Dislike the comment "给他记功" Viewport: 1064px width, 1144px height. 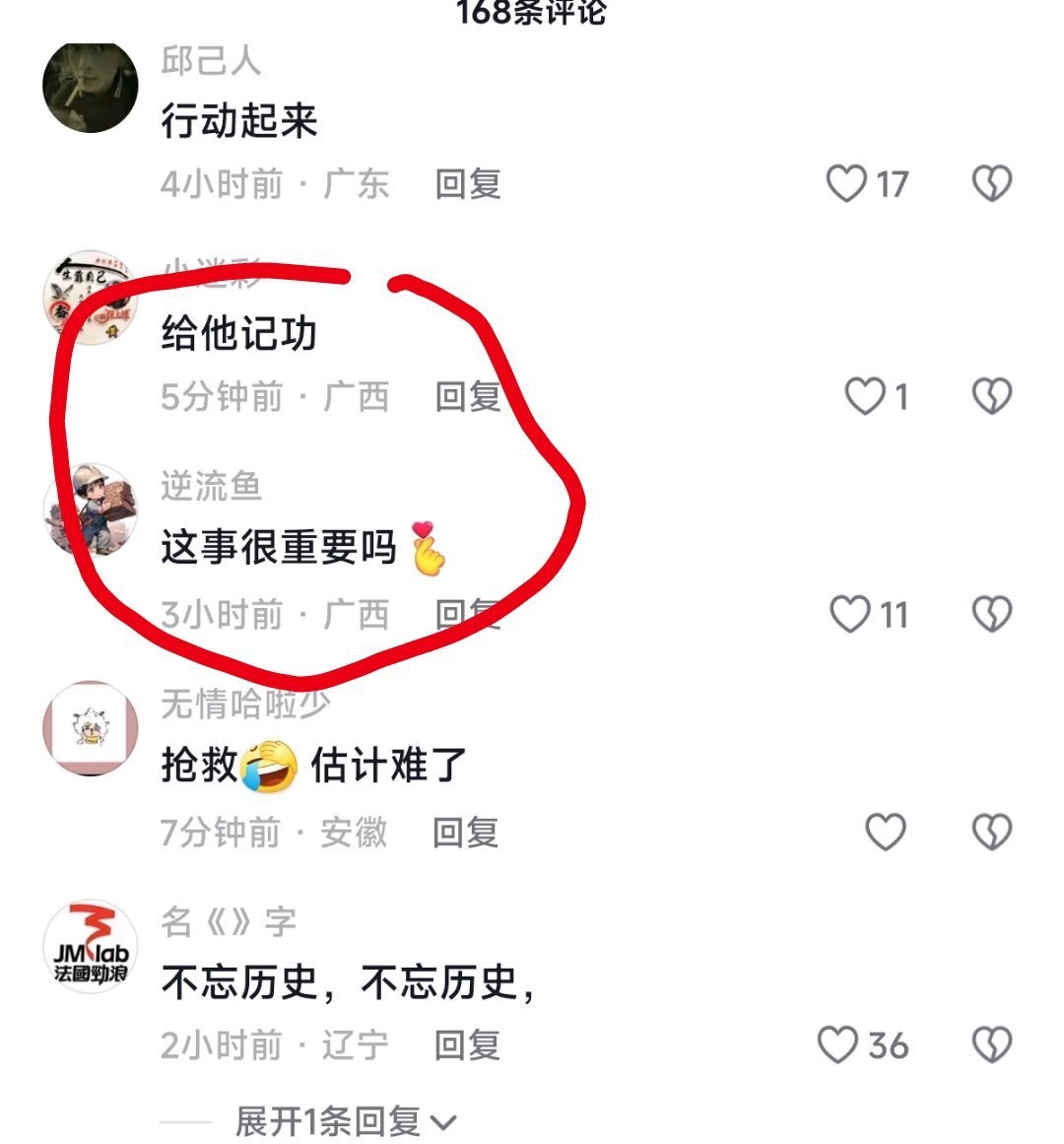click(x=991, y=397)
